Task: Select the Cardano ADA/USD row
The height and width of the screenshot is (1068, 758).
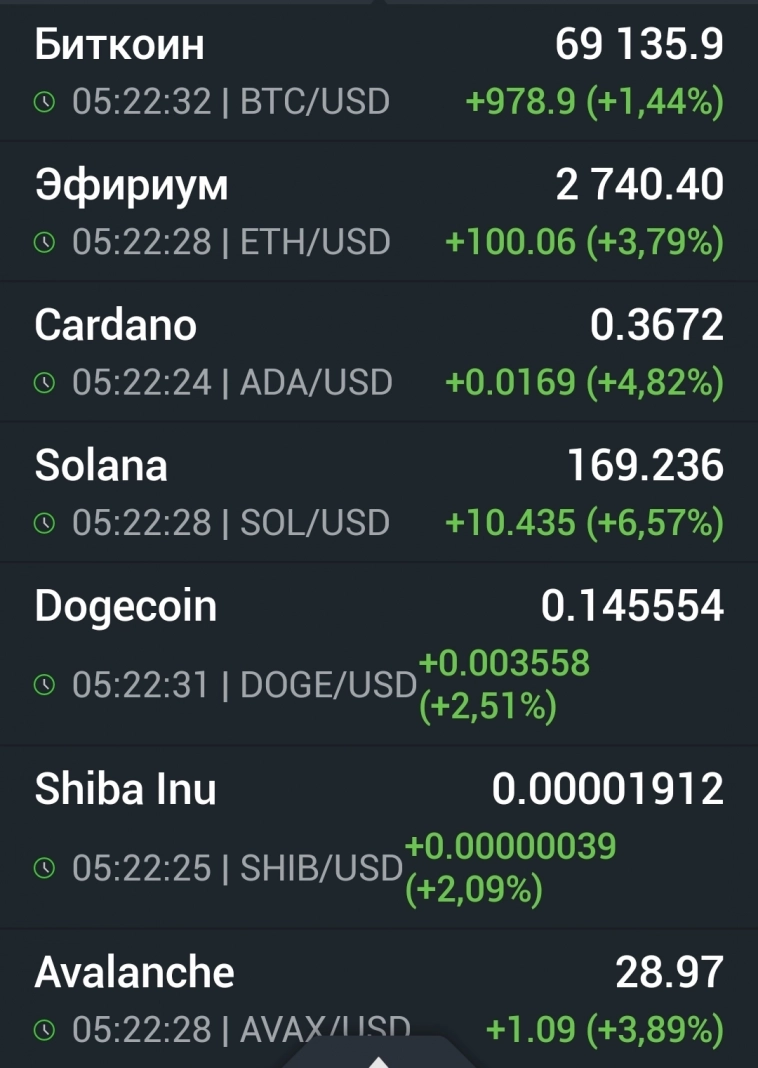Action: pos(378,352)
